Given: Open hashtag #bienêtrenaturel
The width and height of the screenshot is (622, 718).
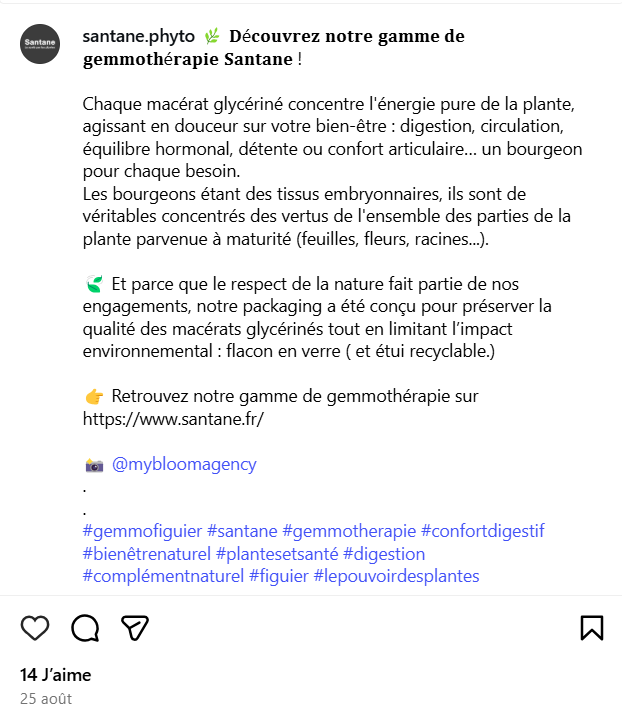Looking at the screenshot, I should (x=147, y=553).
